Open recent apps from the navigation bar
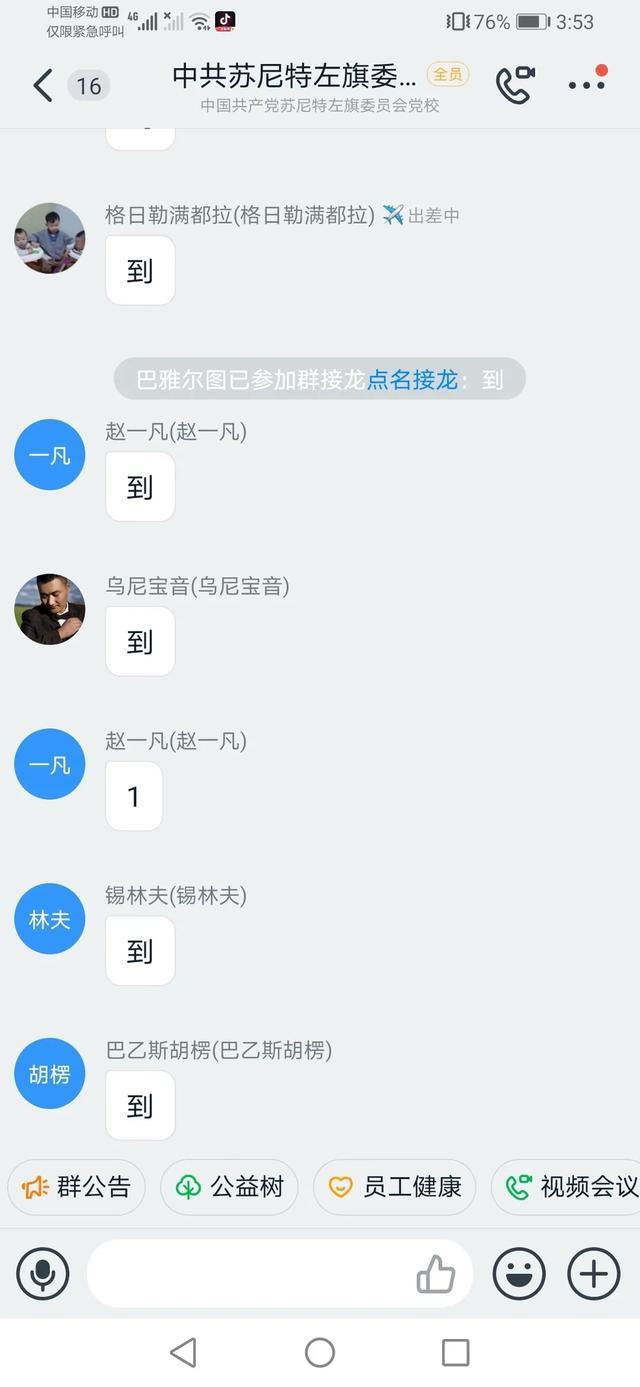 point(455,1353)
